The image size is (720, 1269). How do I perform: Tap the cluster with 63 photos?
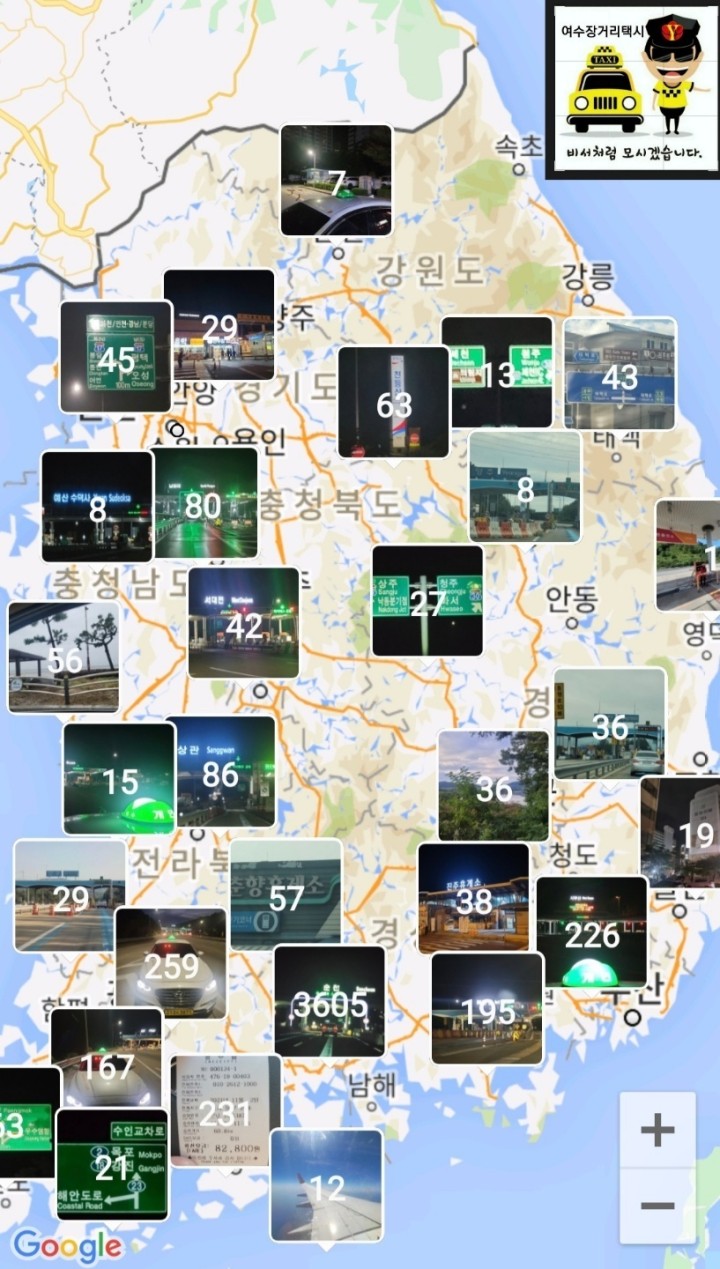click(394, 402)
